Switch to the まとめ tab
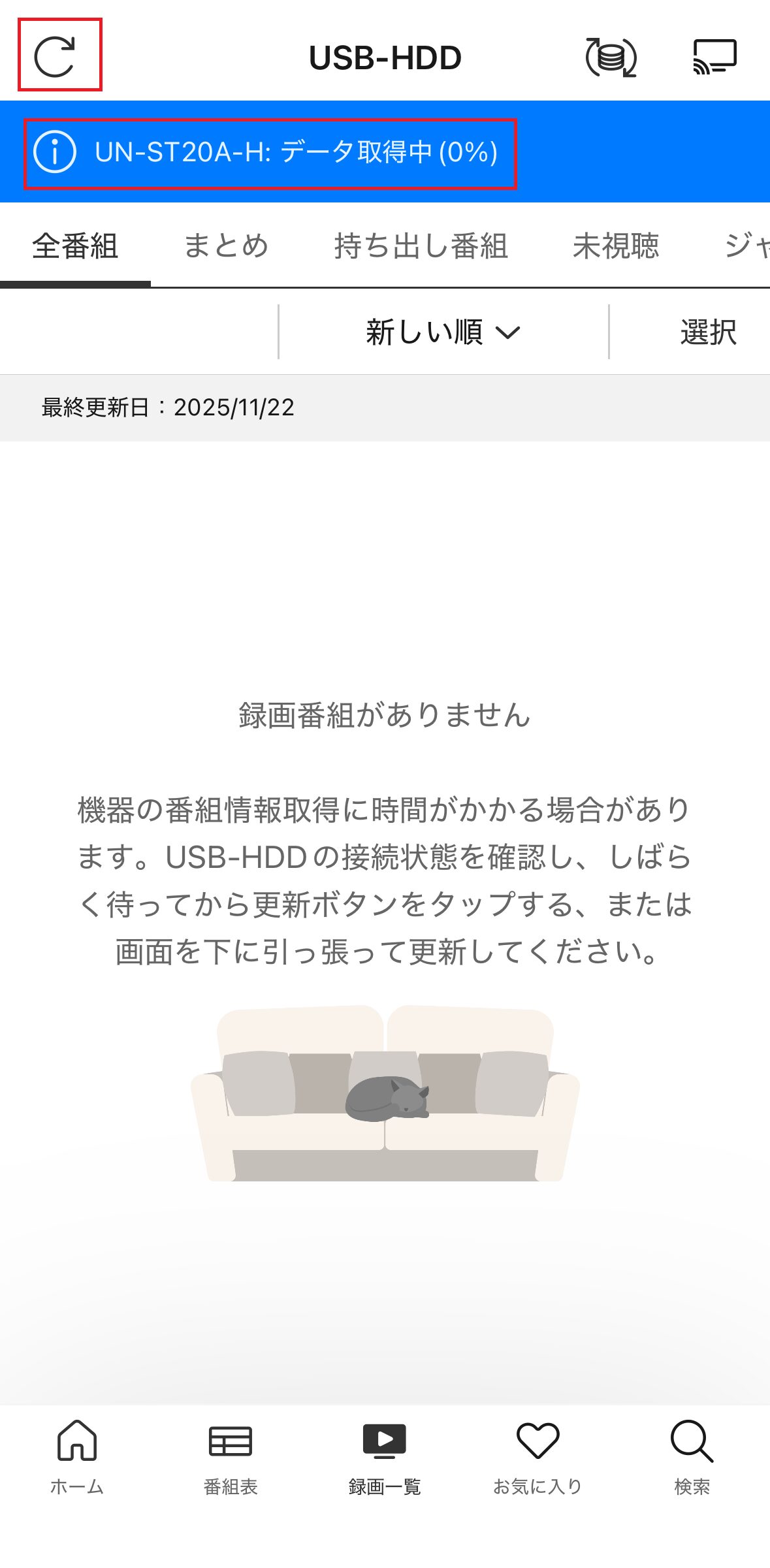770x1568 pixels. click(x=226, y=247)
